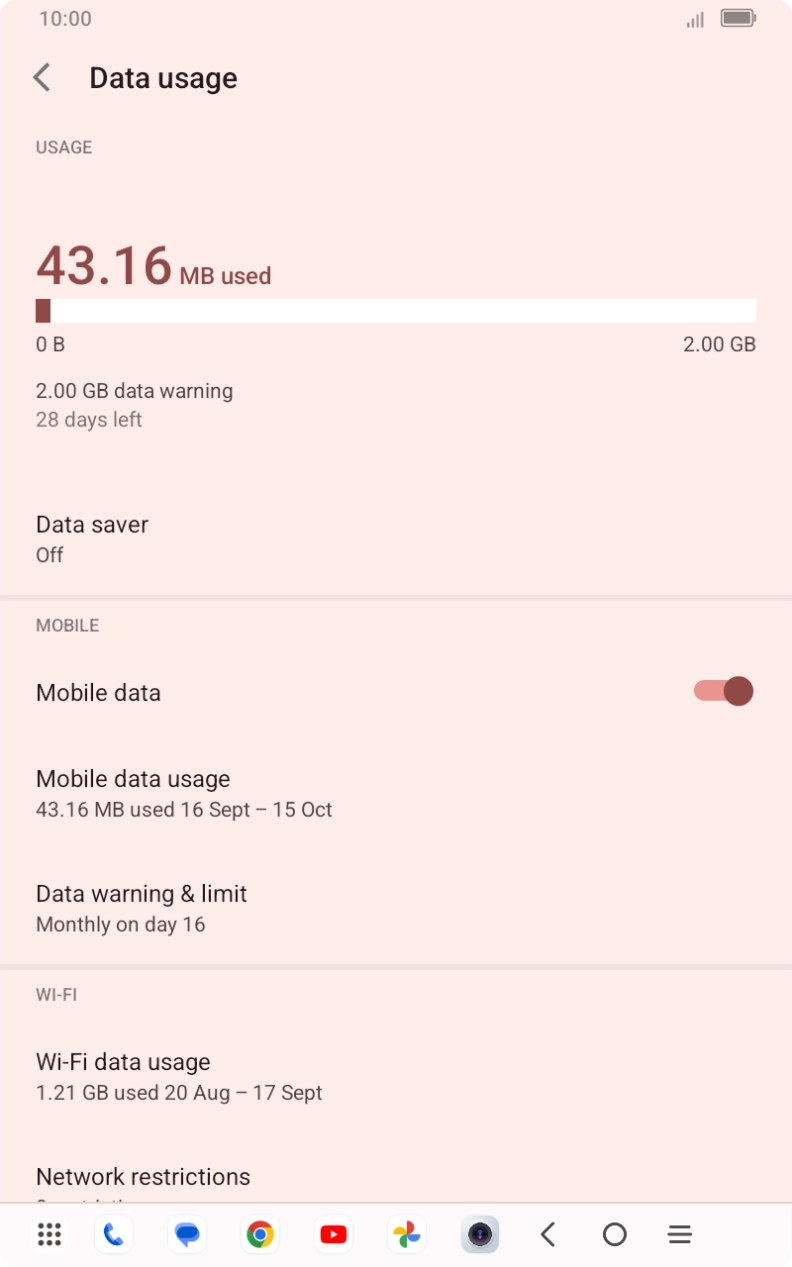Open the Messages app

[x=187, y=1234]
